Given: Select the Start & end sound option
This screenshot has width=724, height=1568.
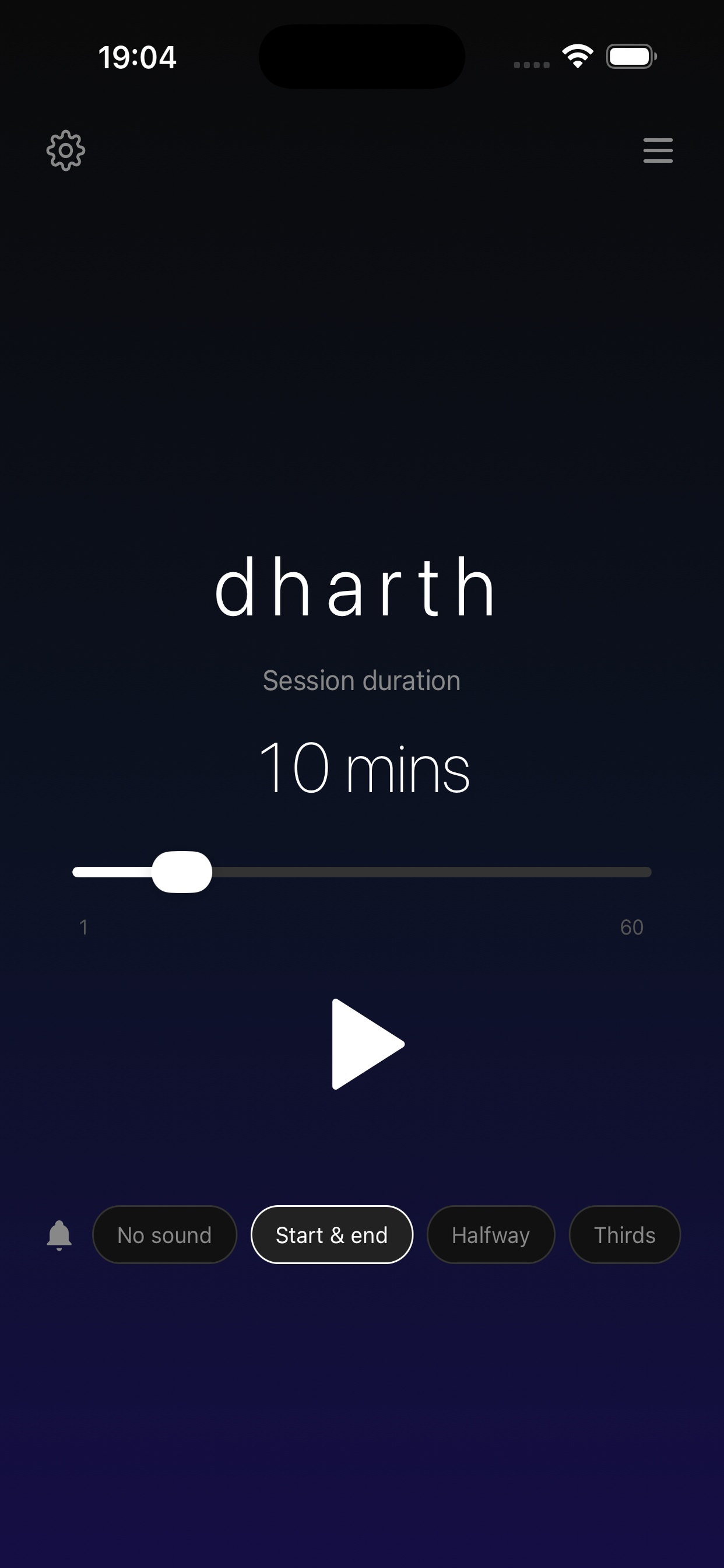Looking at the screenshot, I should coord(332,1234).
